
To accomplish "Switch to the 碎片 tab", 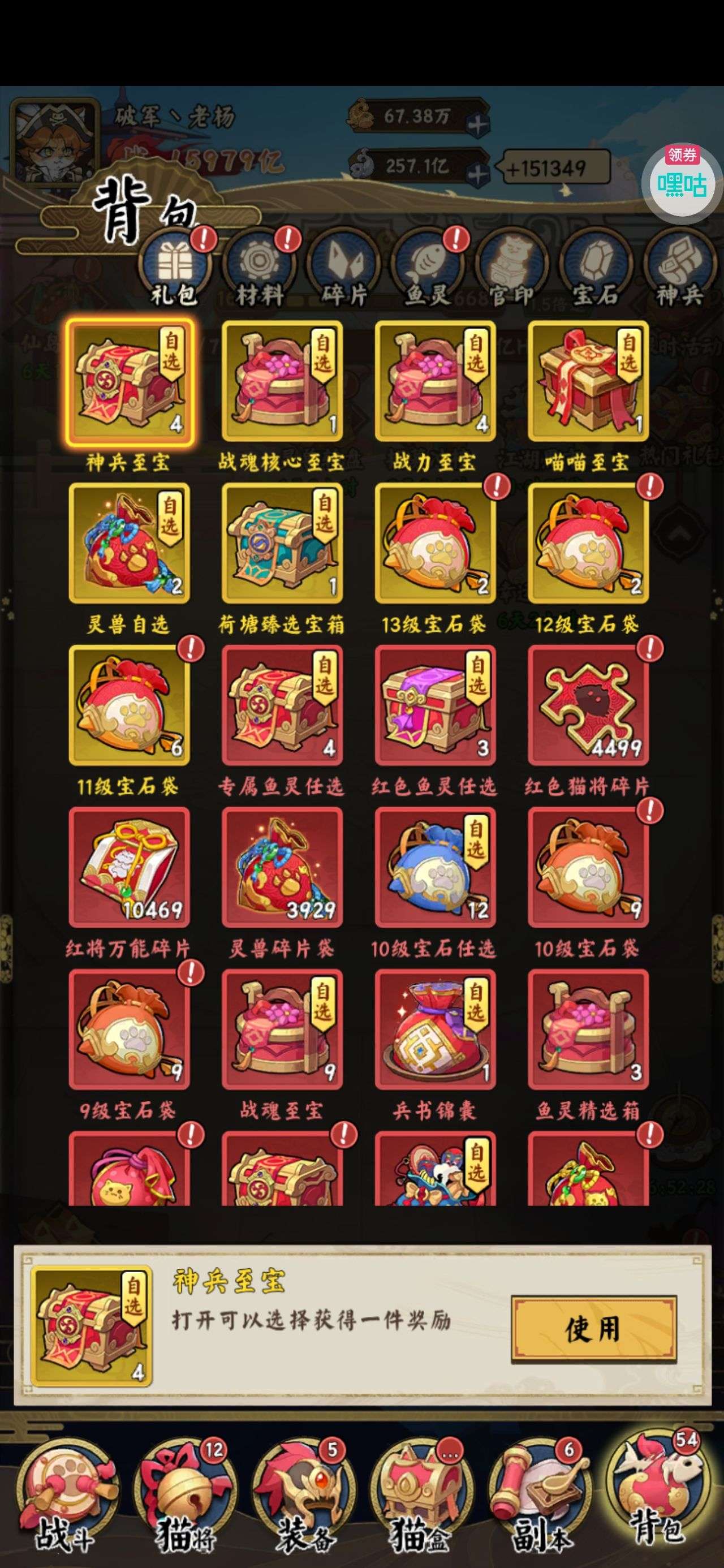I will pos(344,269).
